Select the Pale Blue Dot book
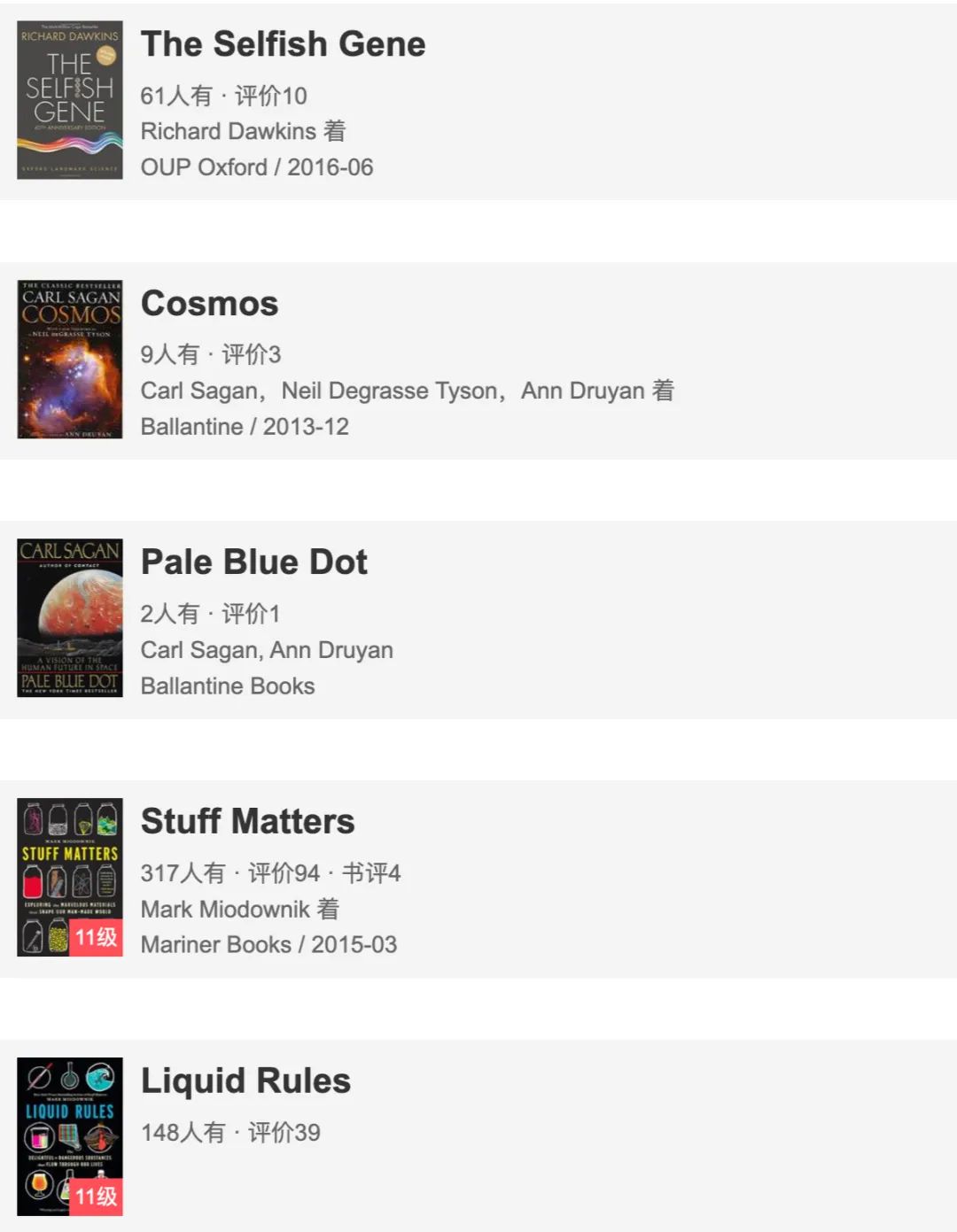 [x=254, y=562]
